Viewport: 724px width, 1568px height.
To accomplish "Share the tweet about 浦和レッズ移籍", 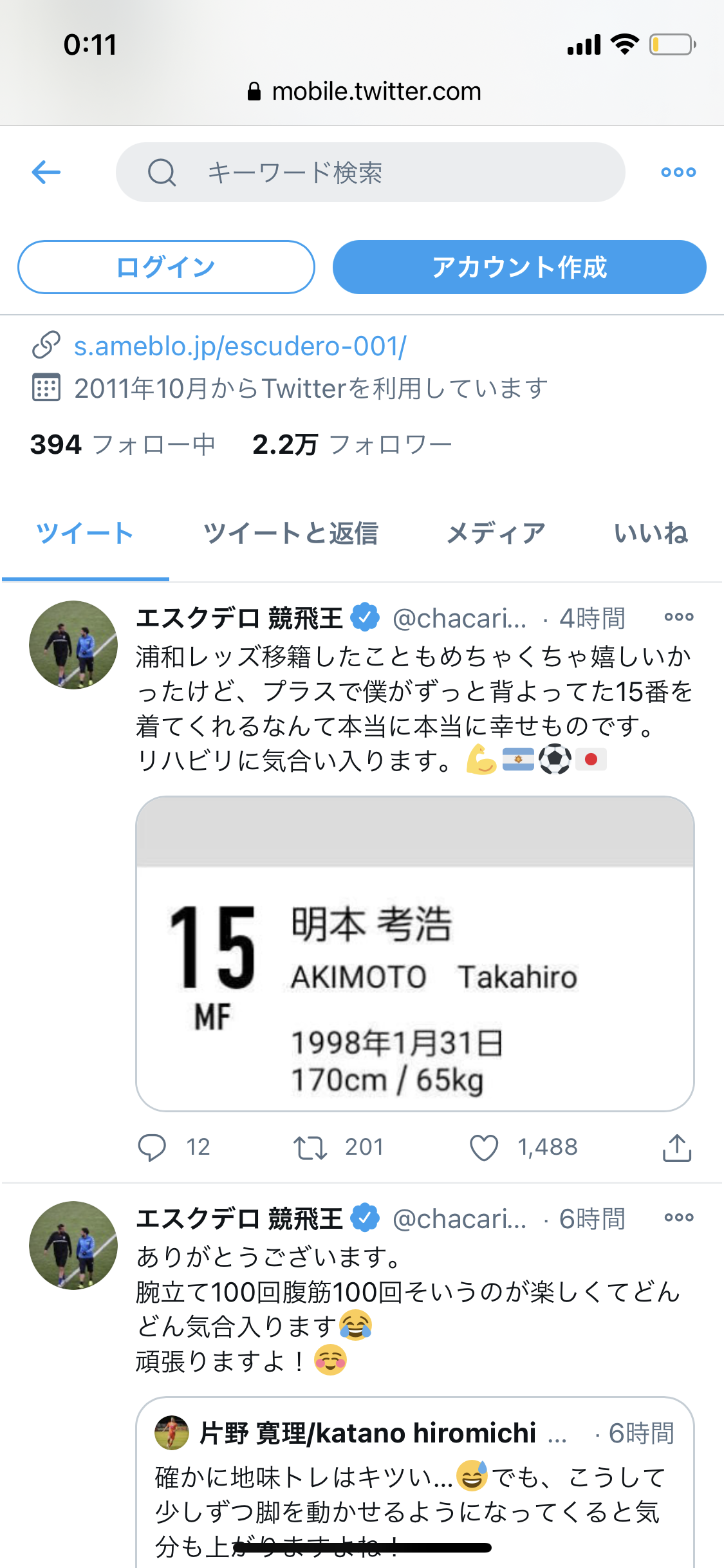I will 677,1148.
